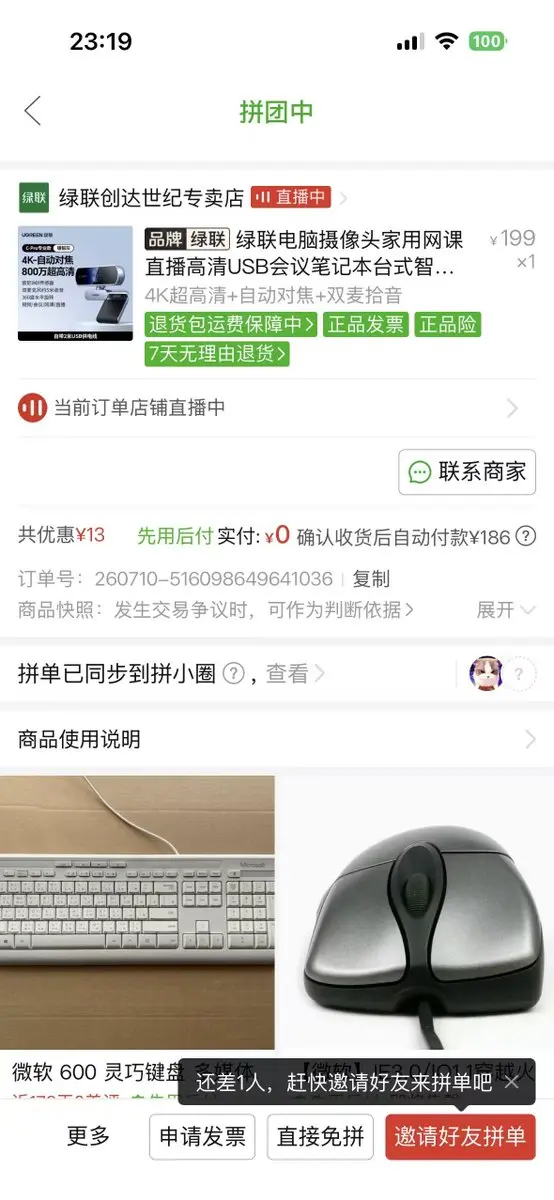Tap 申请发票 to request an invoice
The image size is (554, 1200).
coord(203,1137)
